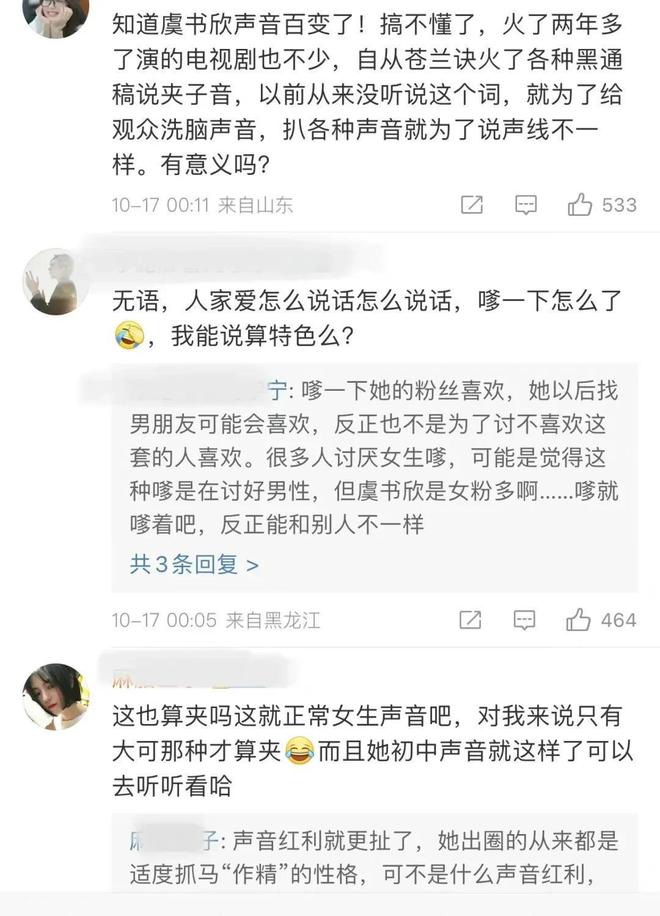Like the 黑龙江 comment with 464 likes

point(580,620)
